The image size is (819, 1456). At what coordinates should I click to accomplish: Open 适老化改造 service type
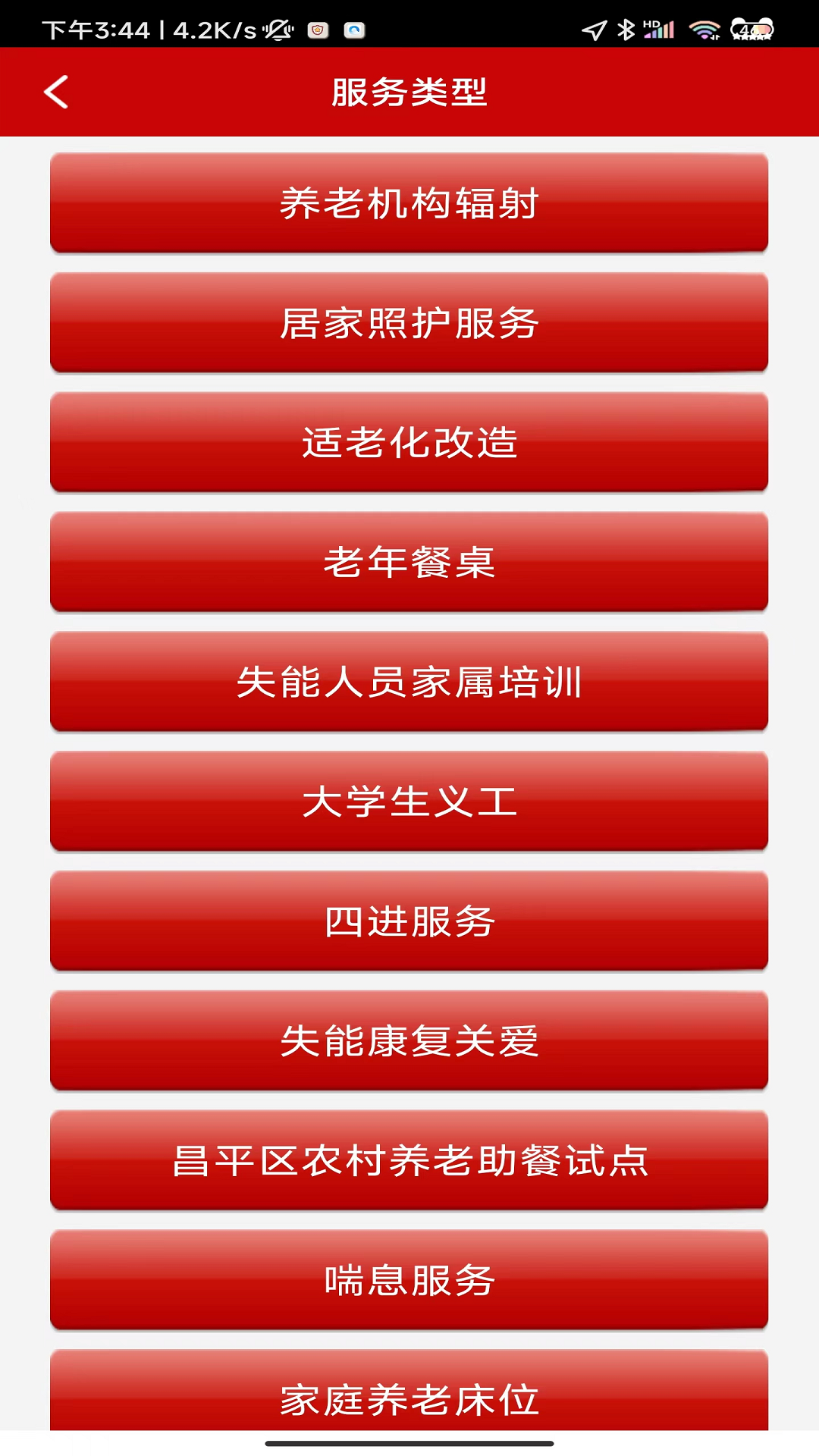pos(409,442)
